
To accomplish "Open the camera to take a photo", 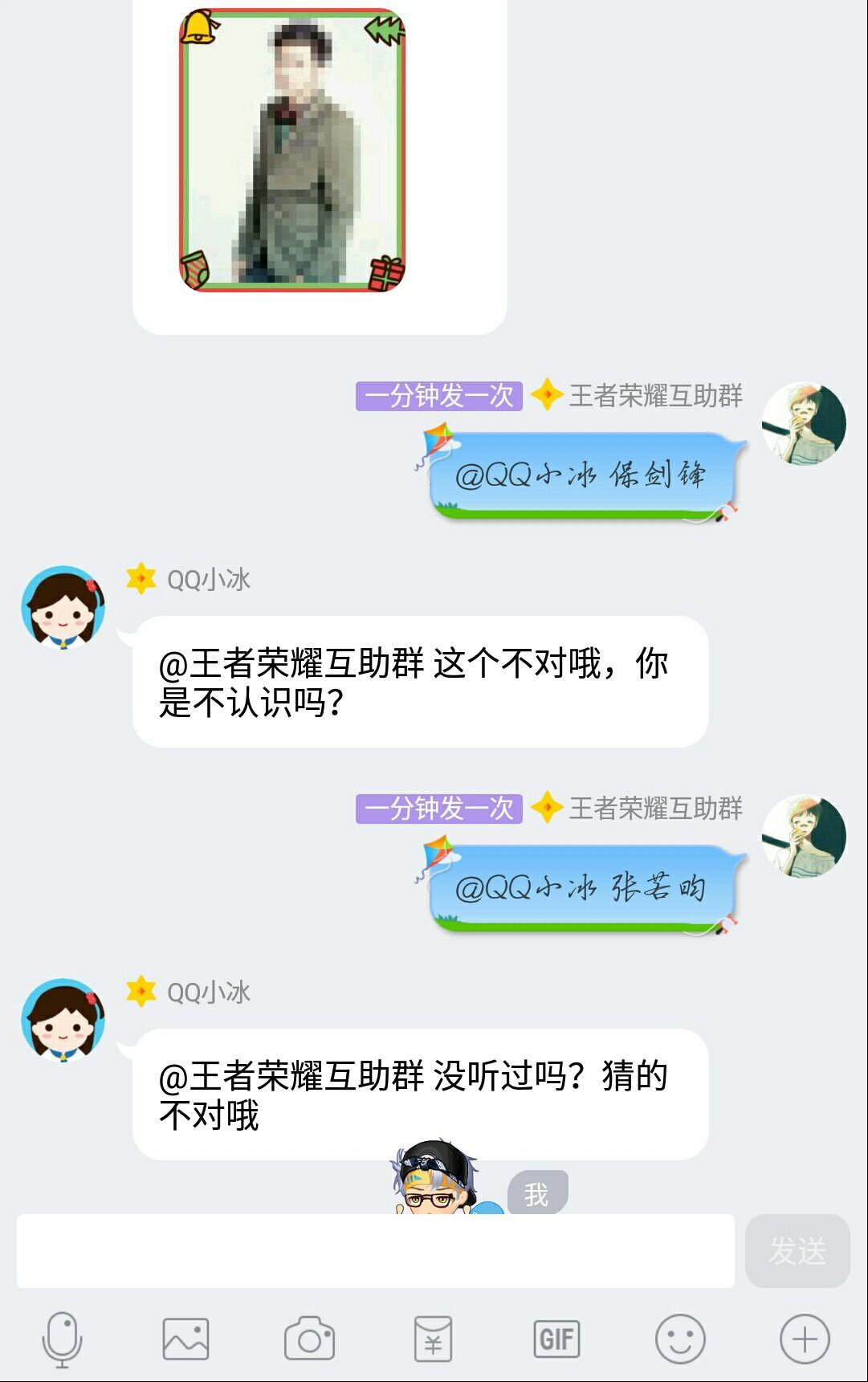I will [309, 1339].
